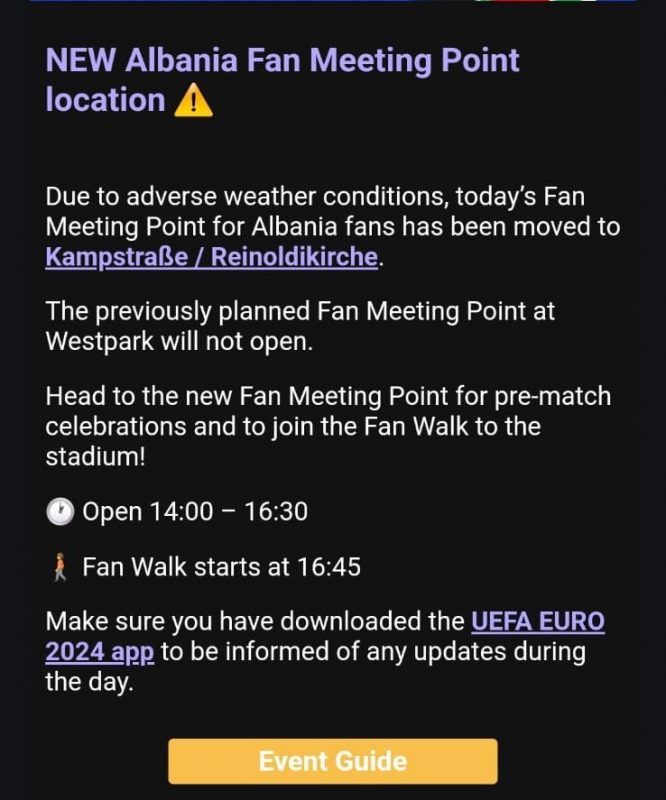Follow the UEFA EURO 2024 app link
Screen dimensions: 666x800
click(537, 622)
